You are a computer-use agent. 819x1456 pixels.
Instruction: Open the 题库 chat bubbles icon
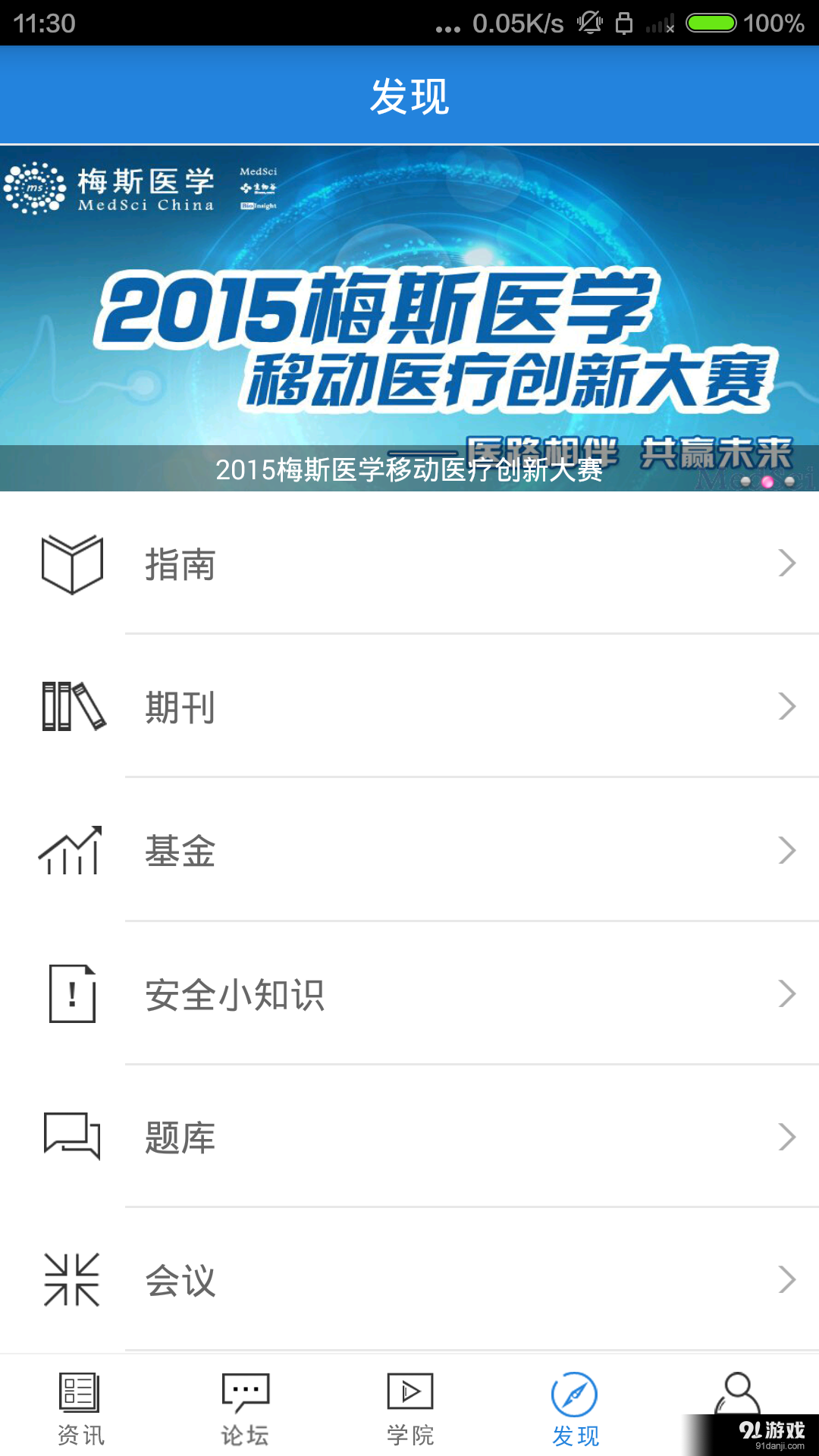(x=72, y=1137)
